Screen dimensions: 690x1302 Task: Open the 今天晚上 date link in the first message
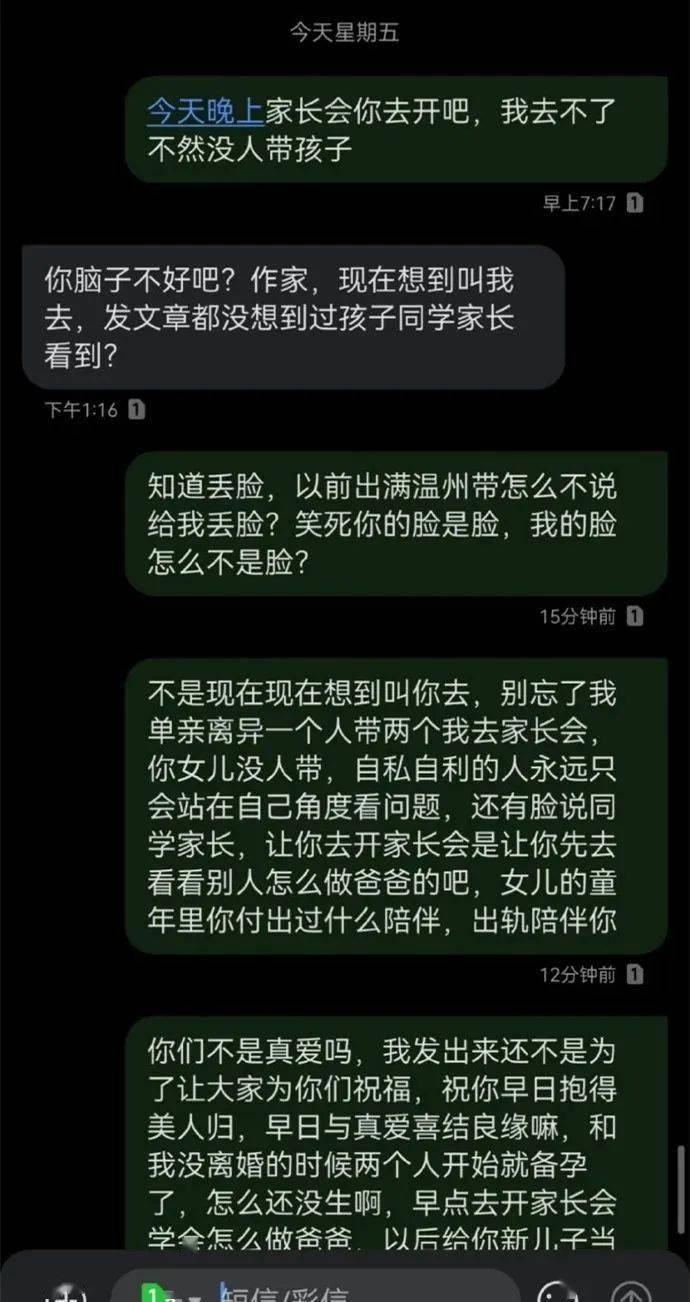click(205, 112)
